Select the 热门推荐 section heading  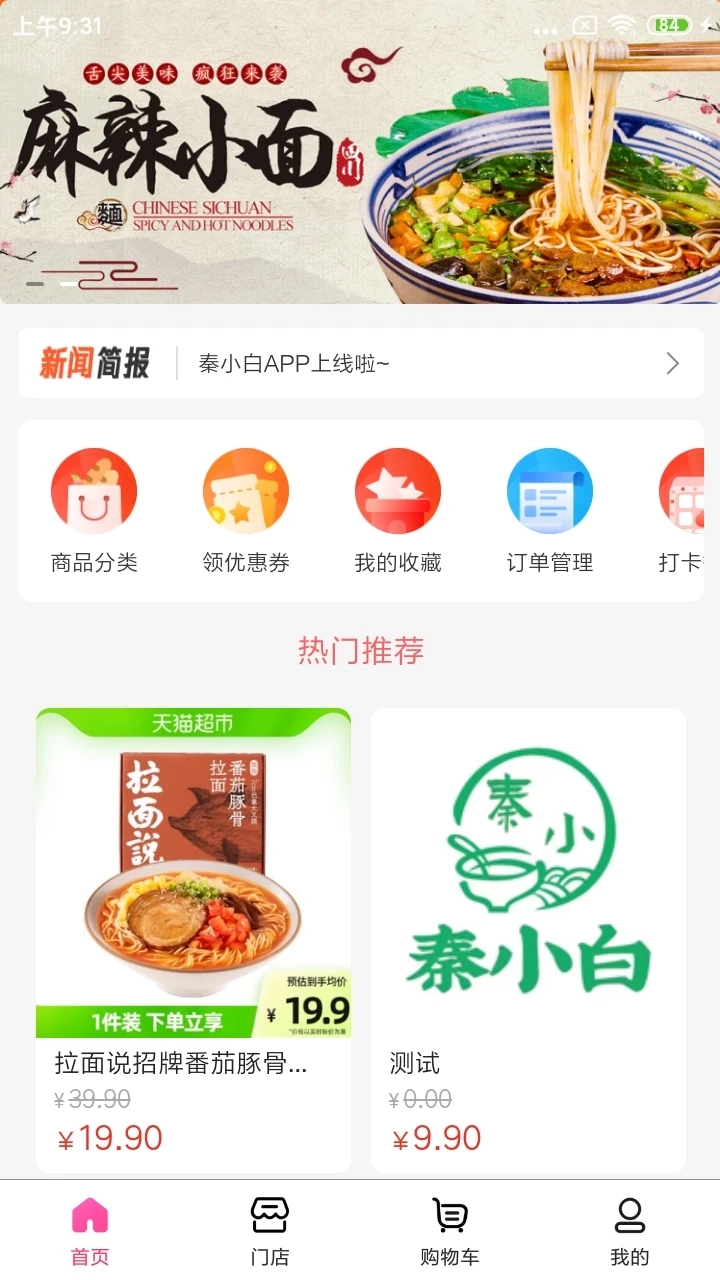click(x=360, y=650)
